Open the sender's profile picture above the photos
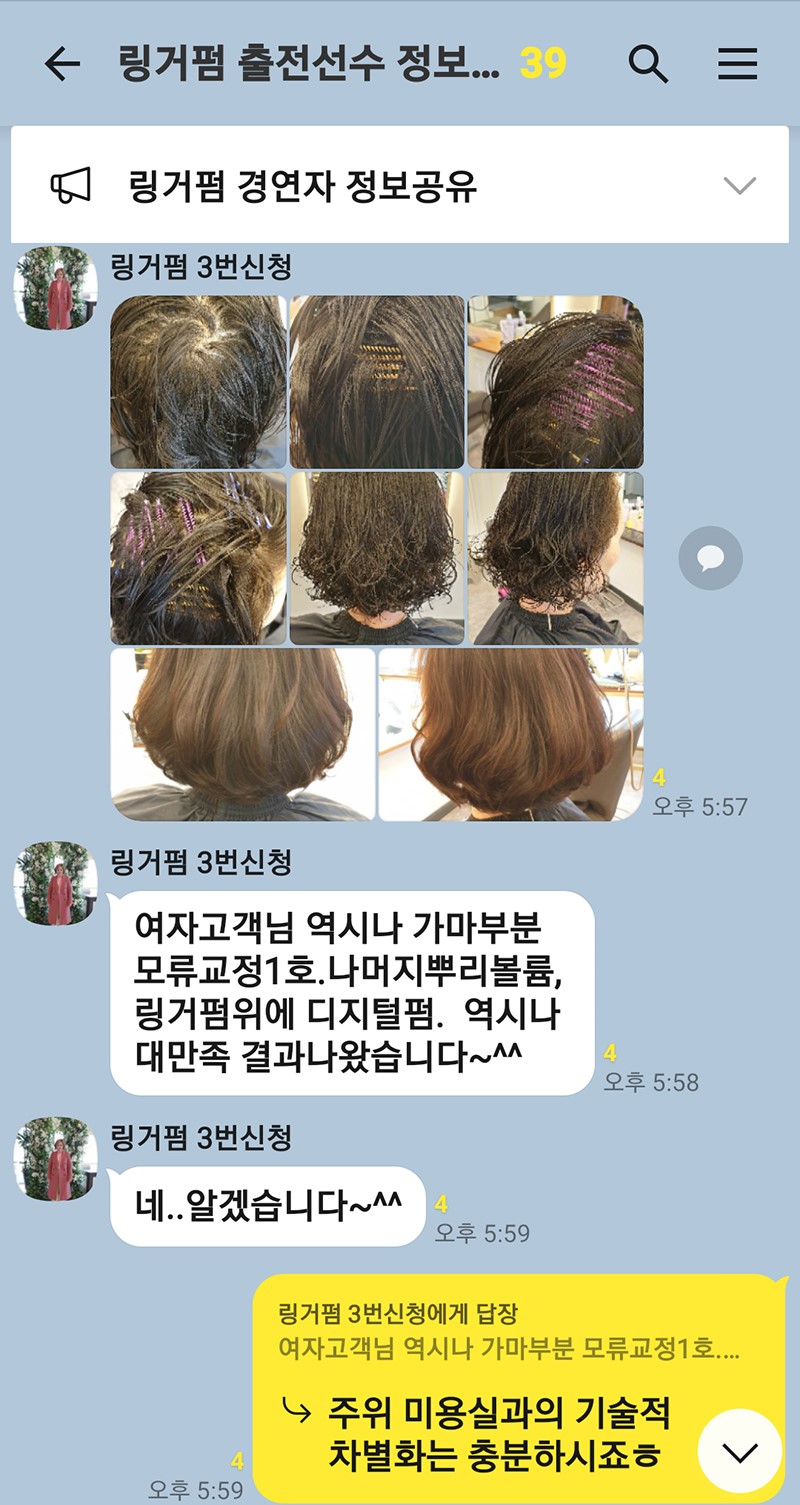The height and width of the screenshot is (1505, 800). (55, 288)
